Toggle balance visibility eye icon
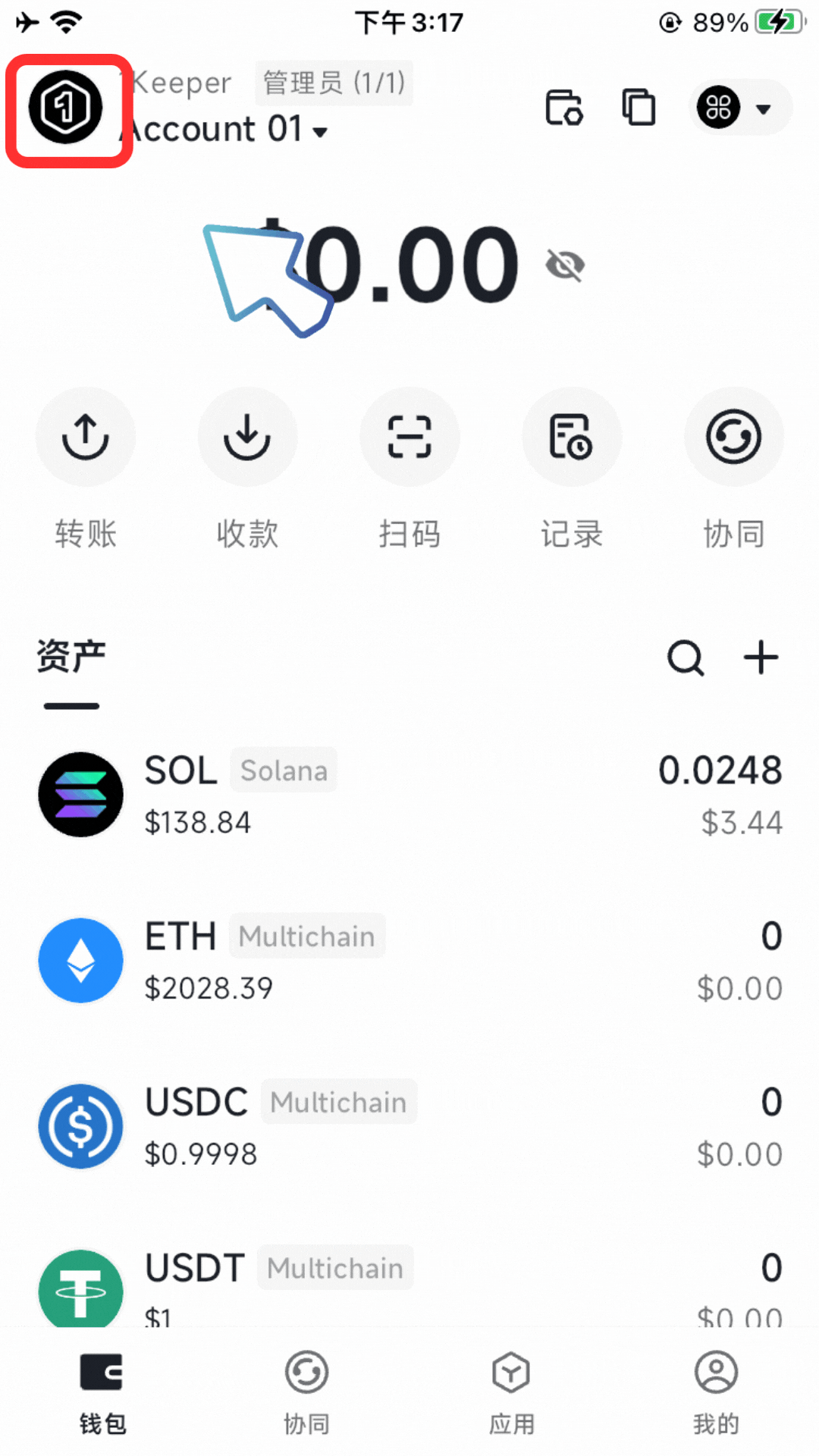 565,265
